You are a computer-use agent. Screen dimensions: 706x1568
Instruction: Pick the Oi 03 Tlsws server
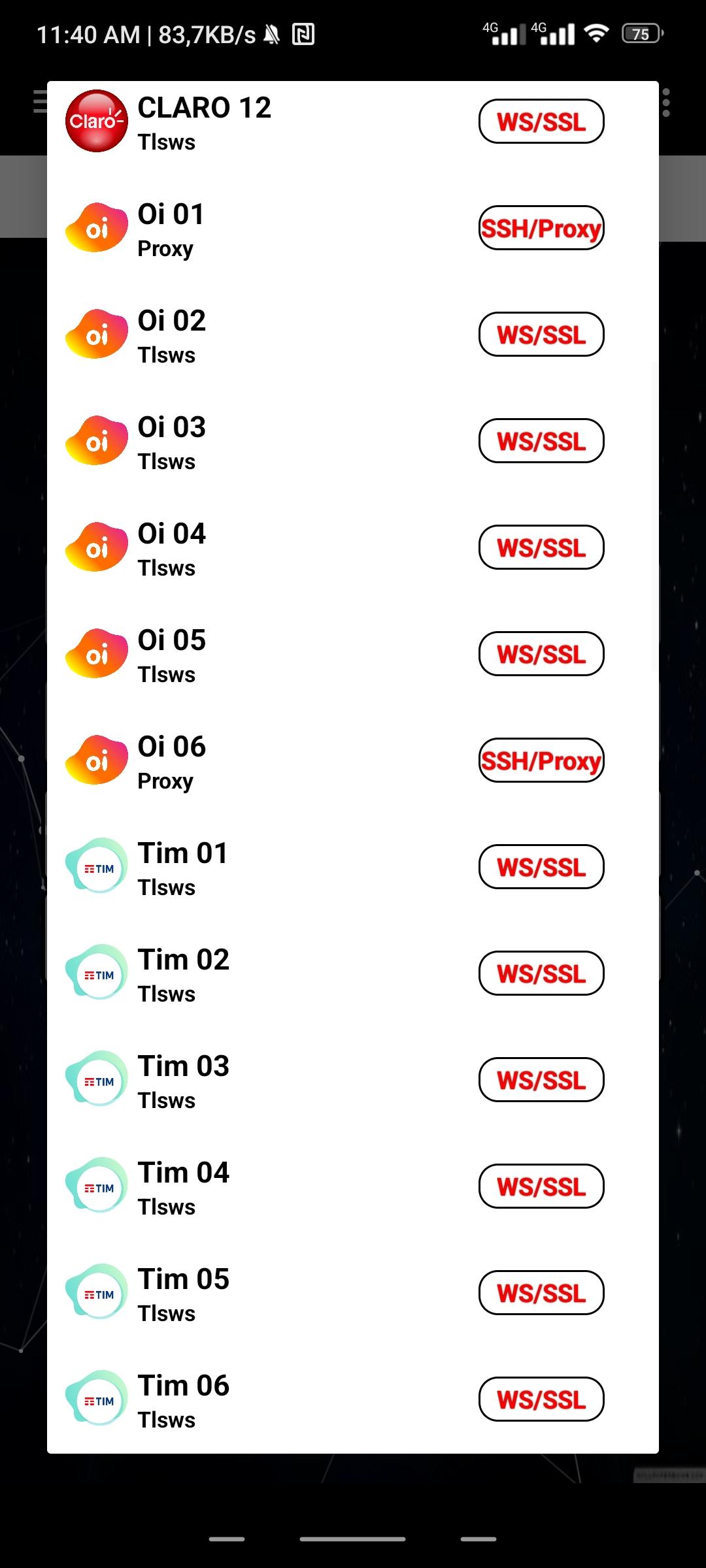(353, 441)
